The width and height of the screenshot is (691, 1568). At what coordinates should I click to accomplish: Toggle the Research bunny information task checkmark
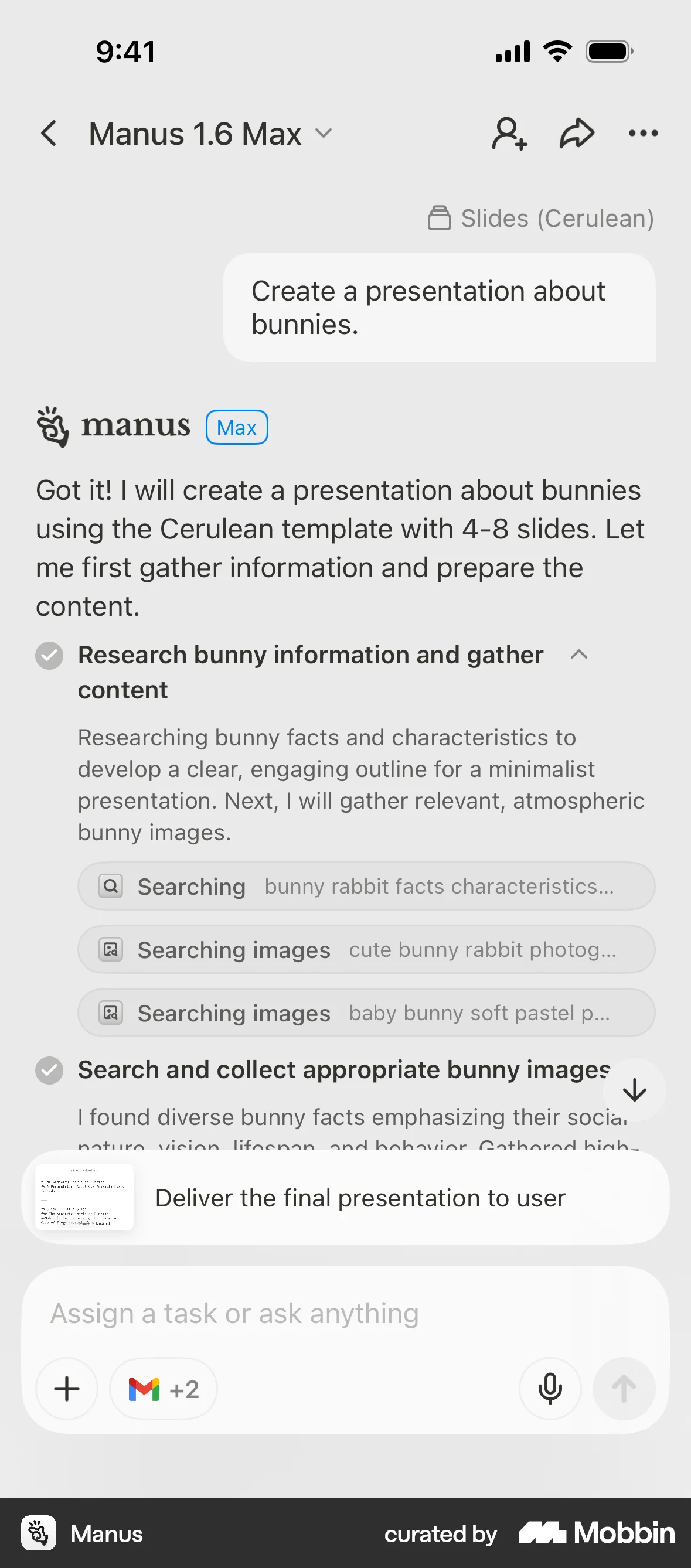(49, 656)
